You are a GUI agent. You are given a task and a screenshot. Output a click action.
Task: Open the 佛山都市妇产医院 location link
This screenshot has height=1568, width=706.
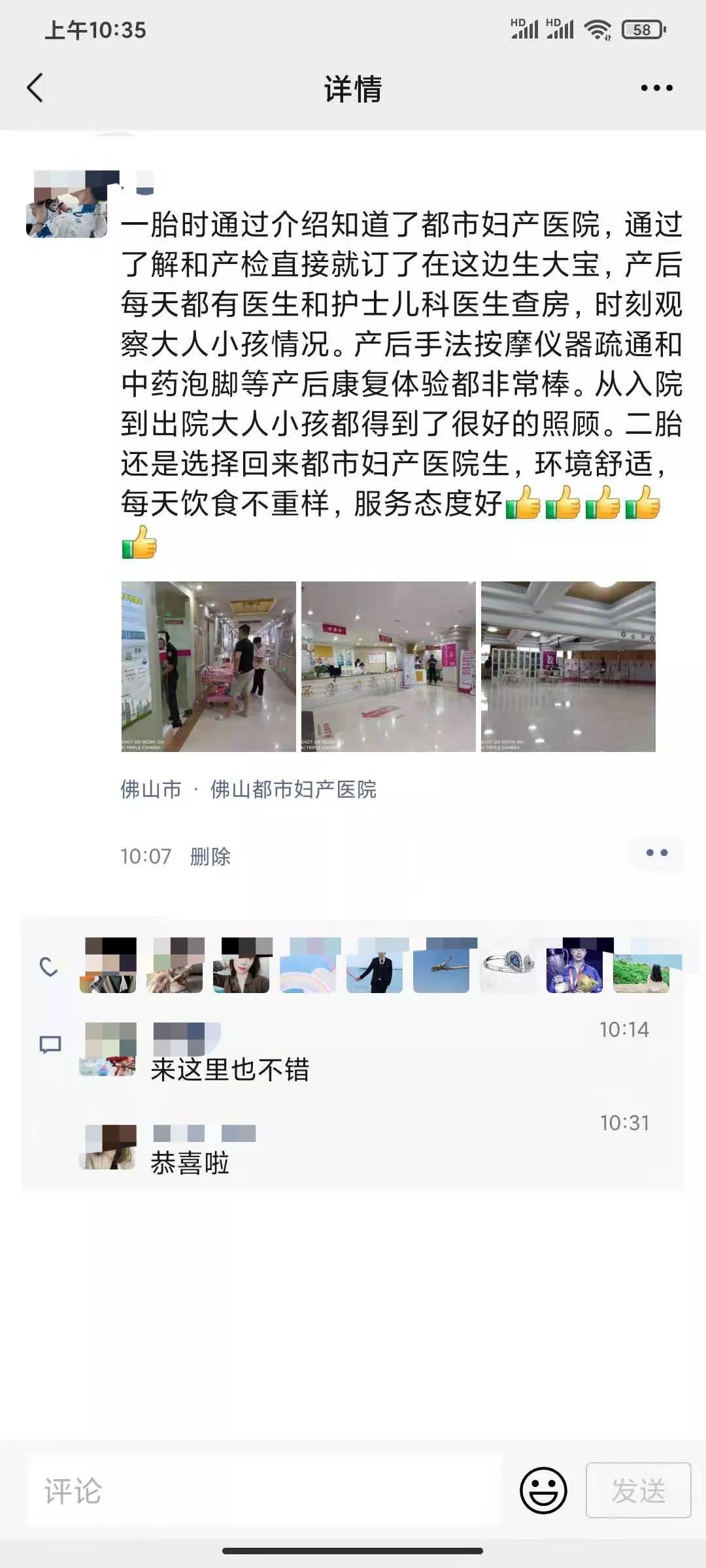pos(293,789)
